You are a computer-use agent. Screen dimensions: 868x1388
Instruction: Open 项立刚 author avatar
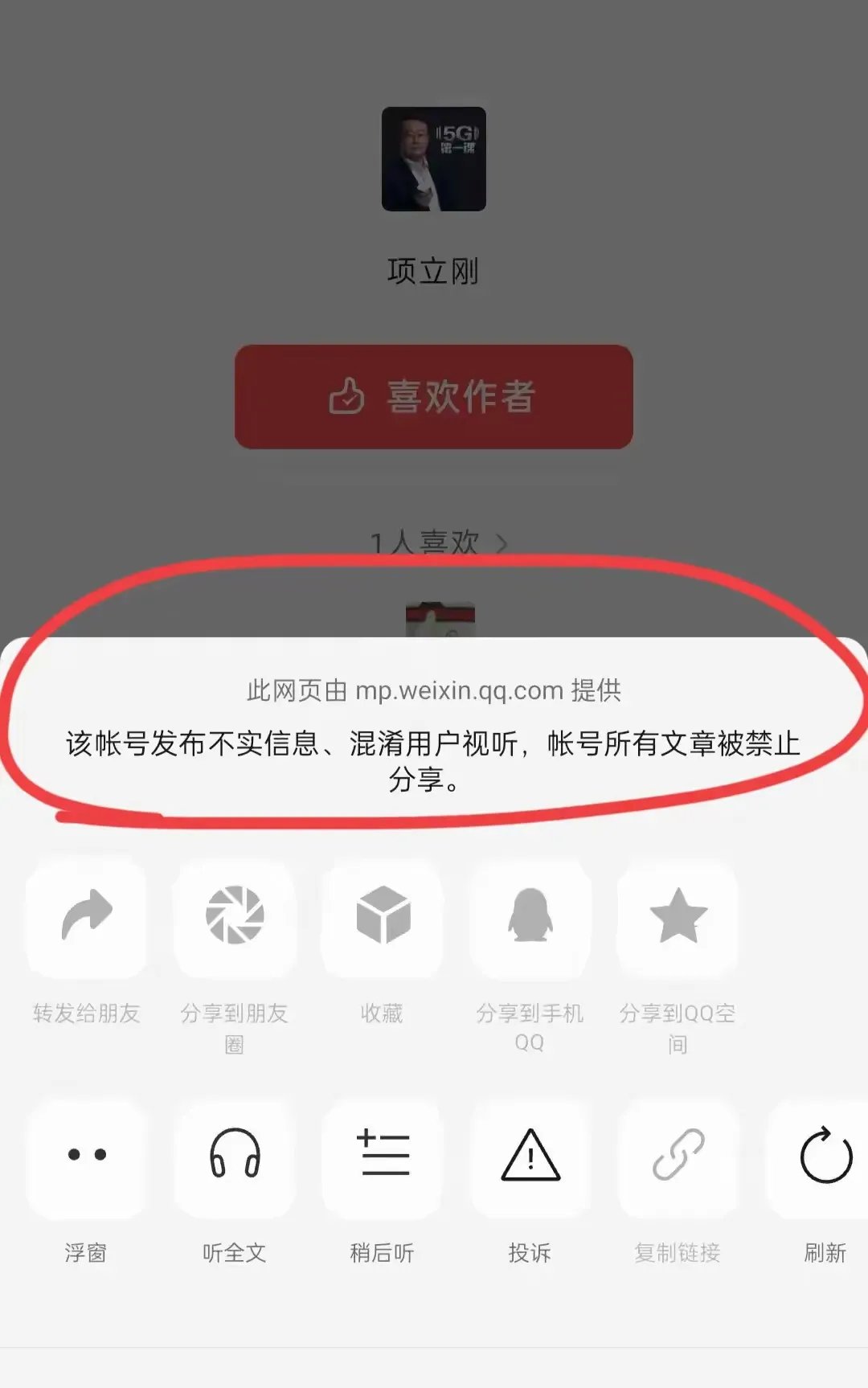(x=434, y=159)
